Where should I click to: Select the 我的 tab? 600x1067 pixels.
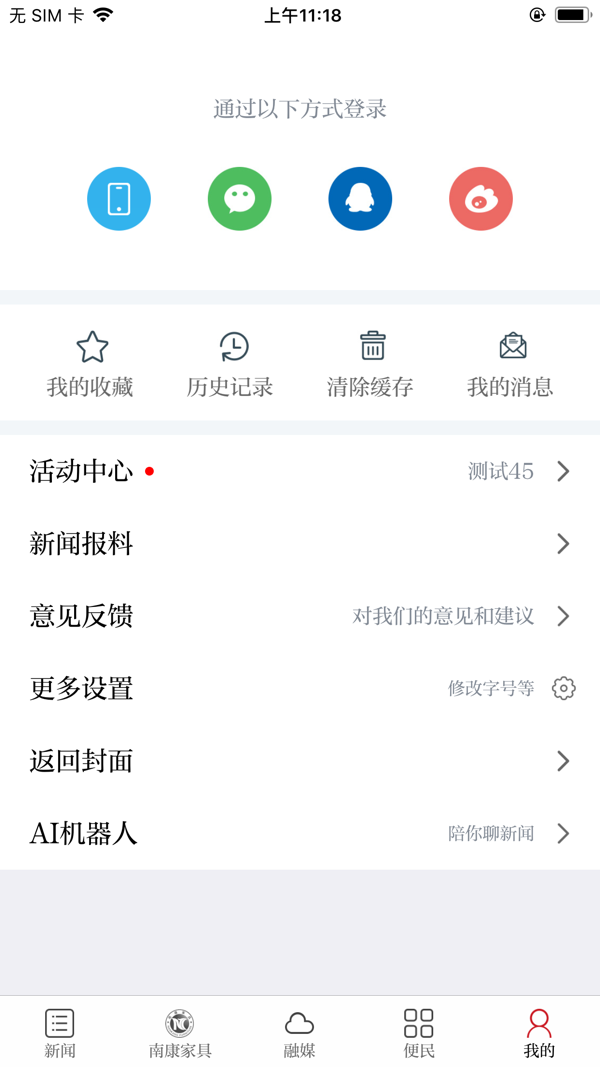(x=539, y=1032)
